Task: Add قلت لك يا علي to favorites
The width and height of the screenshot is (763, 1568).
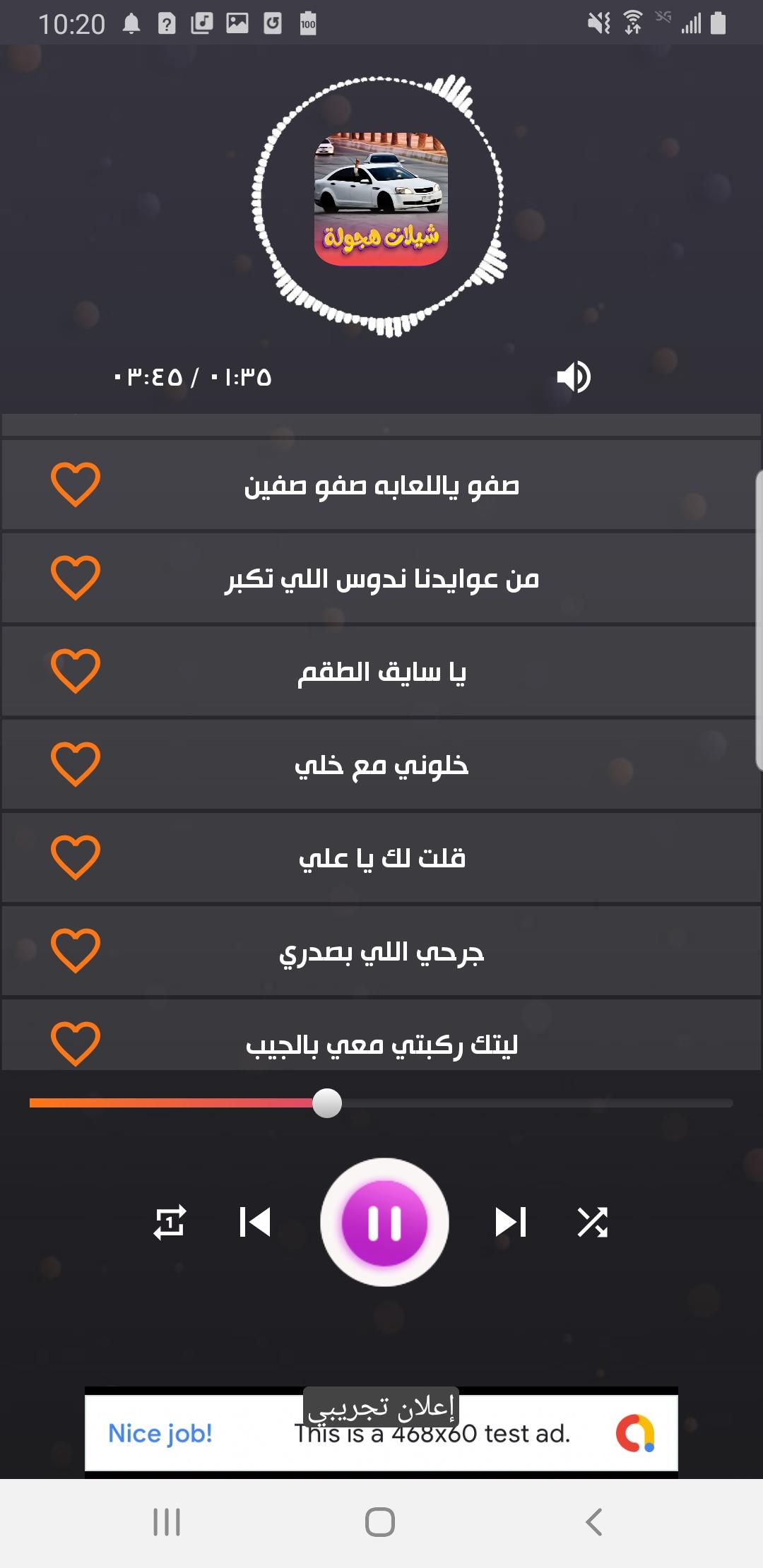Action: [x=76, y=857]
